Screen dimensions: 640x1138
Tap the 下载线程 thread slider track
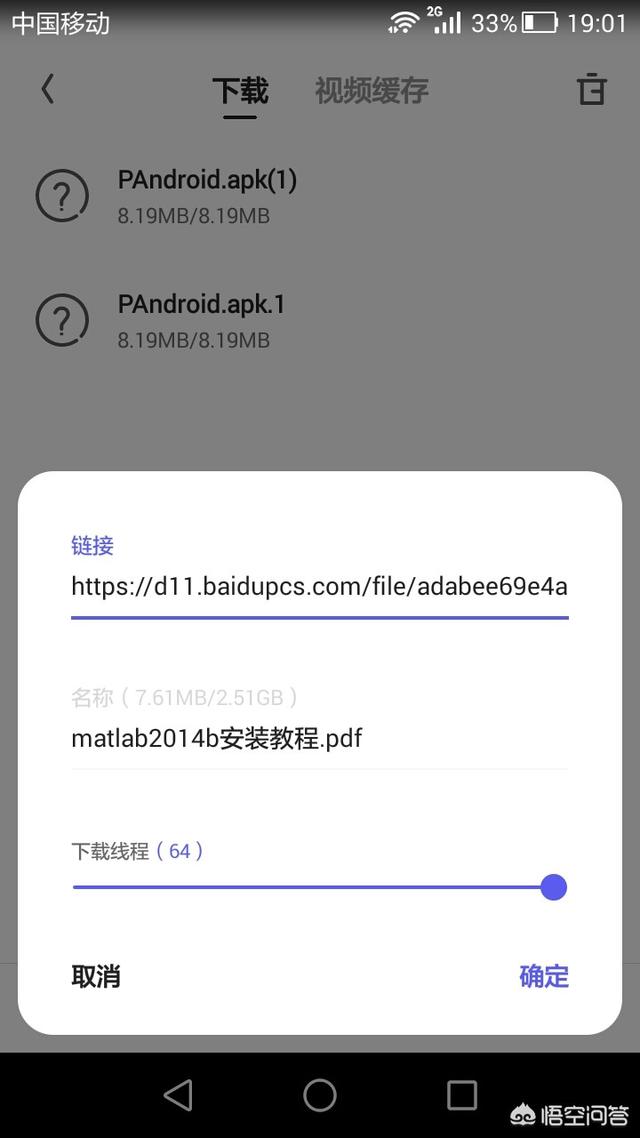click(319, 888)
